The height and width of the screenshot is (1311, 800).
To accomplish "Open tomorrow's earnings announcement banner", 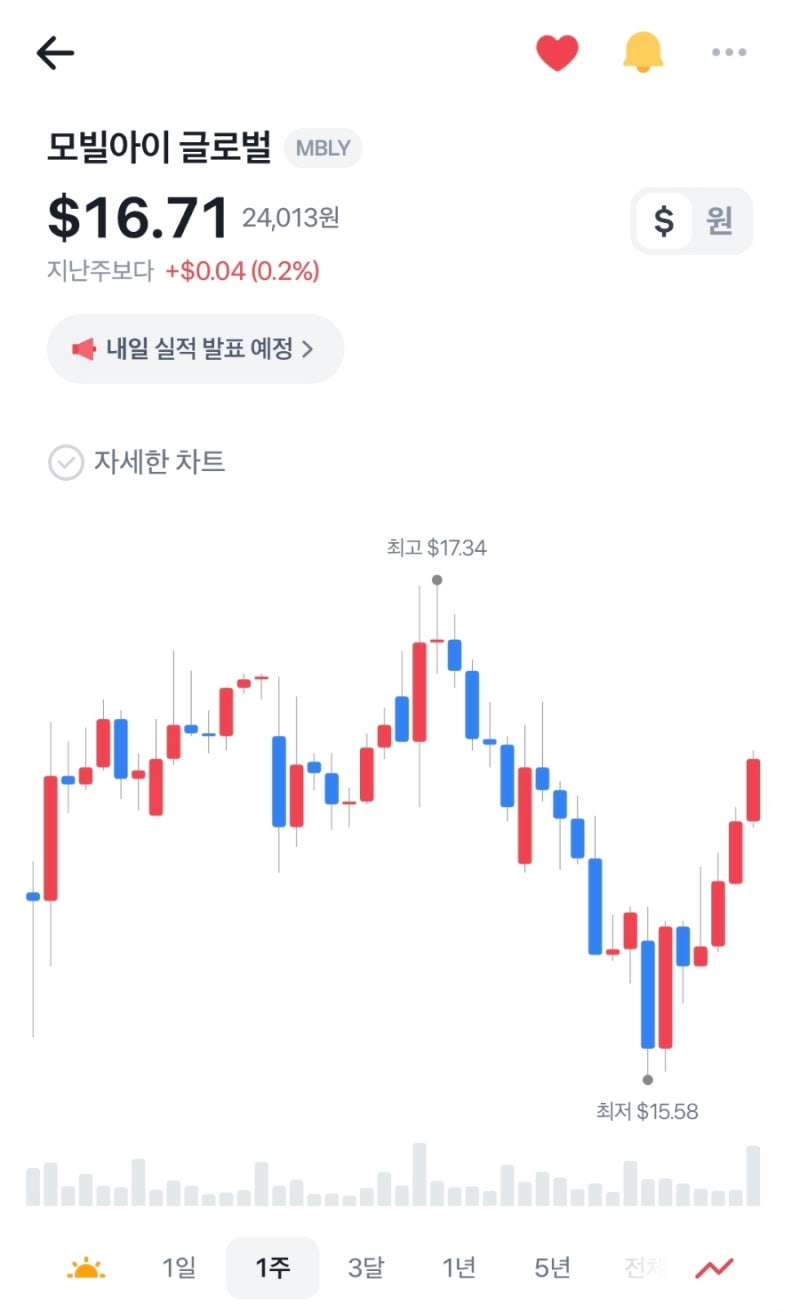I will point(196,348).
